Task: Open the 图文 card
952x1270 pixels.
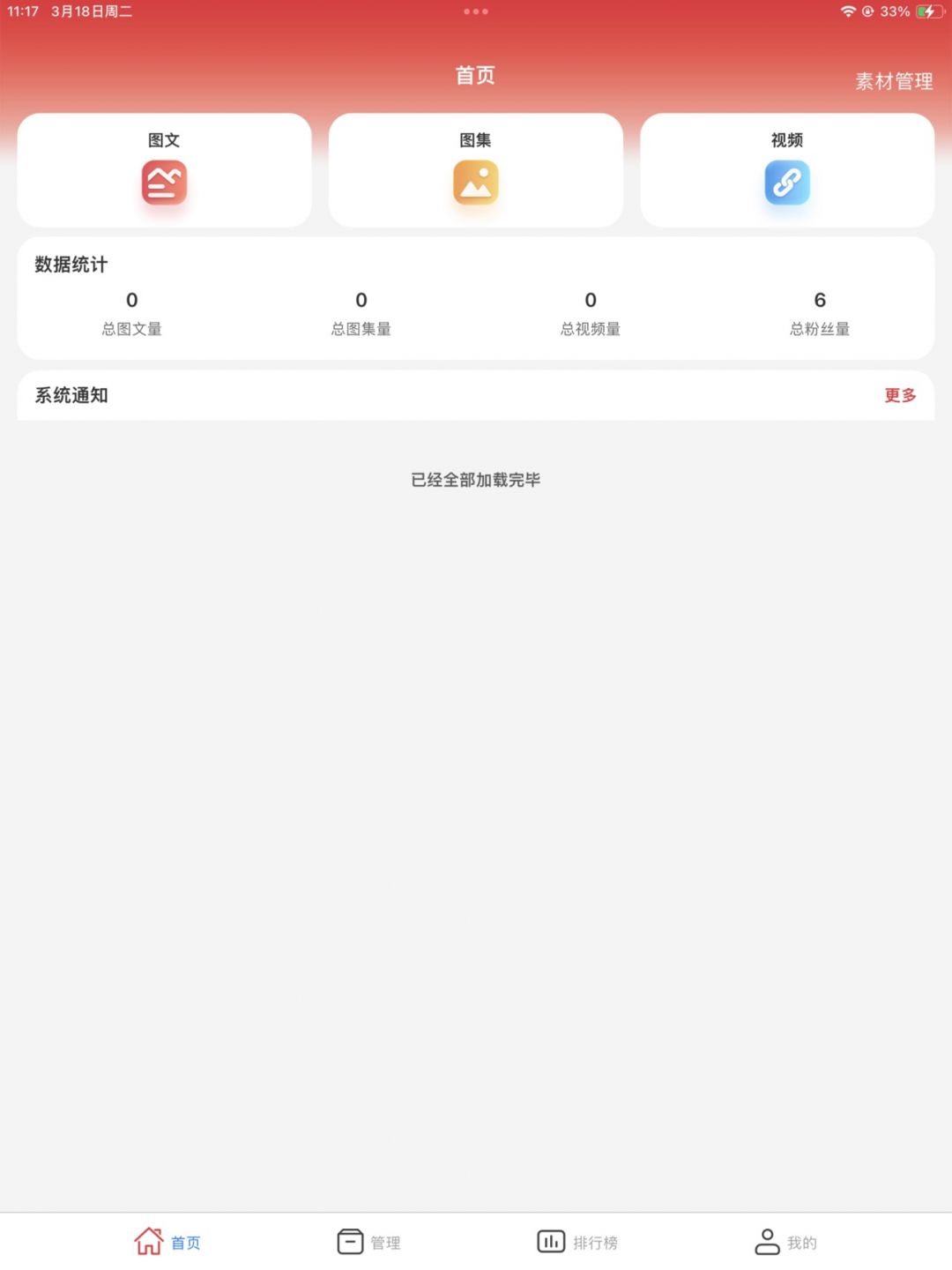Action: [x=164, y=171]
